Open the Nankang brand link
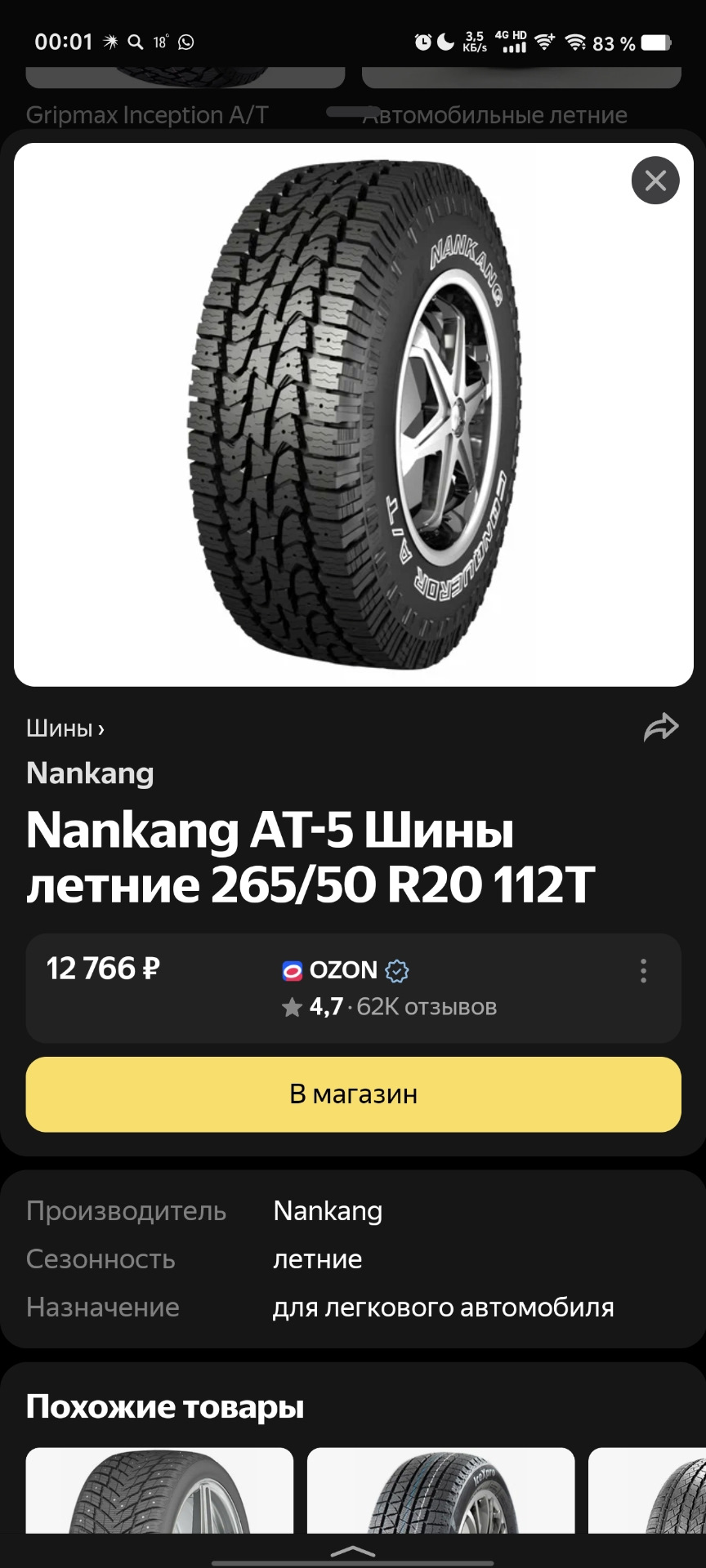The width and height of the screenshot is (706, 1568). (x=90, y=773)
